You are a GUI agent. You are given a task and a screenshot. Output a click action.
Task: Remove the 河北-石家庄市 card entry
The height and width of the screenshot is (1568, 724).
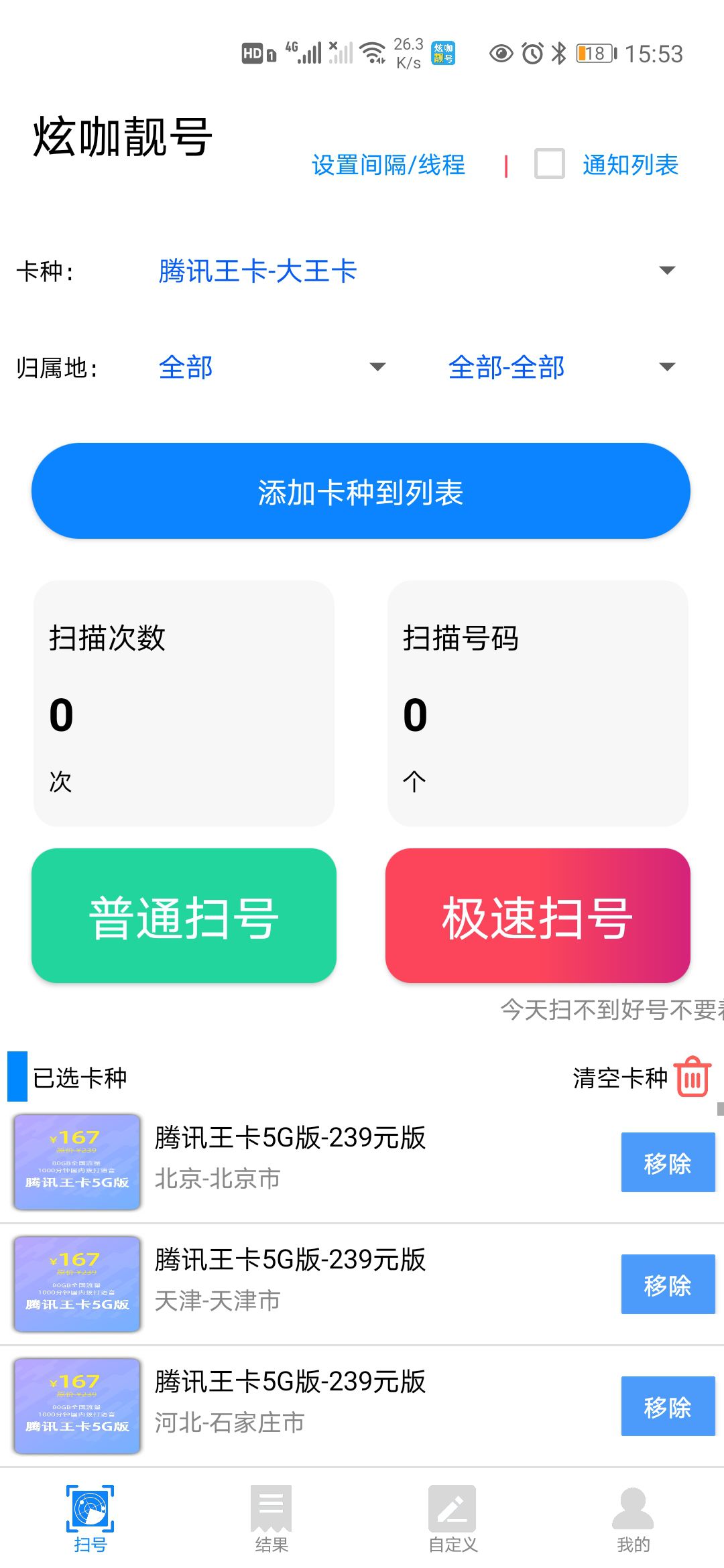click(x=667, y=1407)
